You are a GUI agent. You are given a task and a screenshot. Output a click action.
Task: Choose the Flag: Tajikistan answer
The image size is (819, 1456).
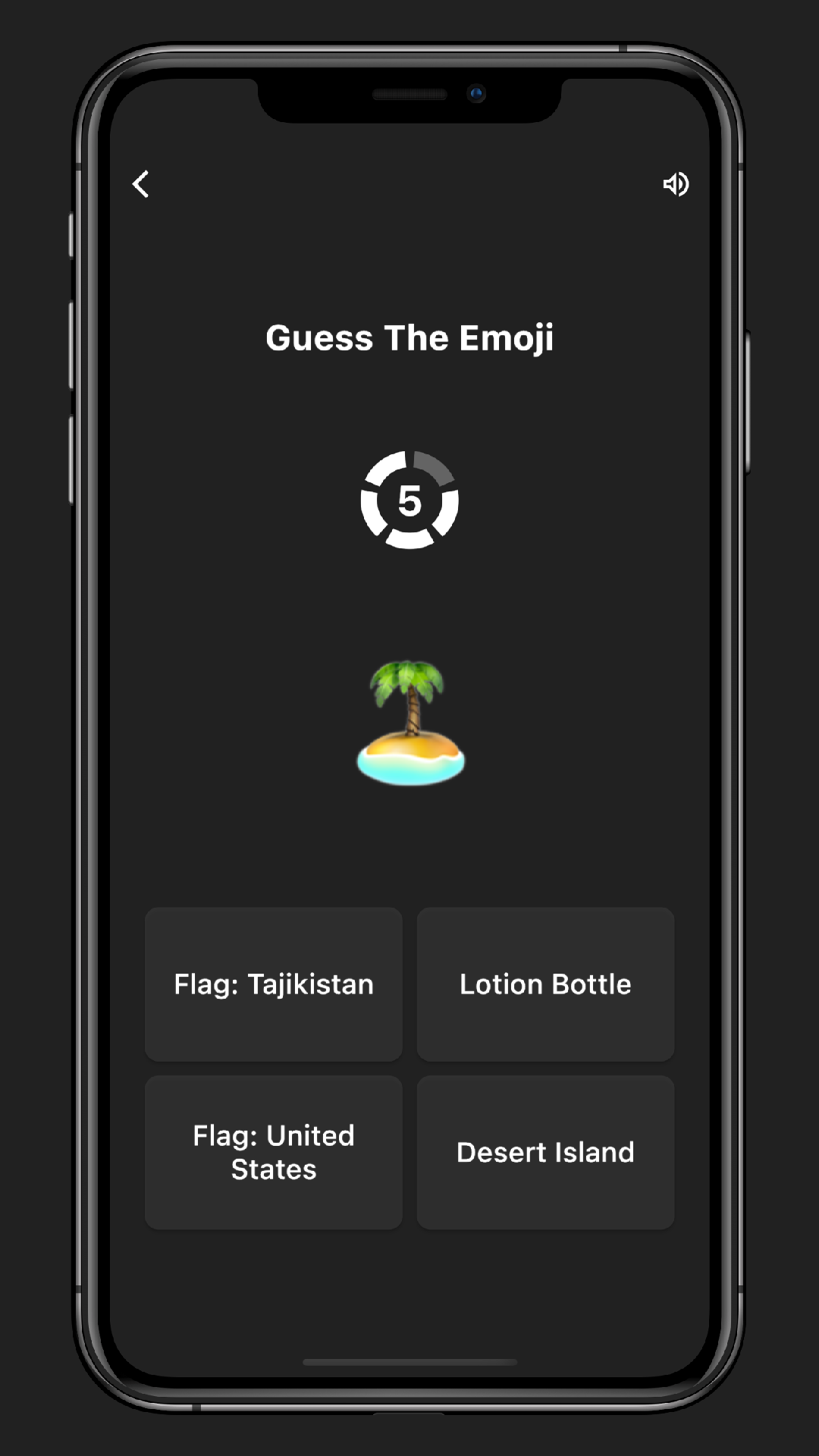point(274,984)
